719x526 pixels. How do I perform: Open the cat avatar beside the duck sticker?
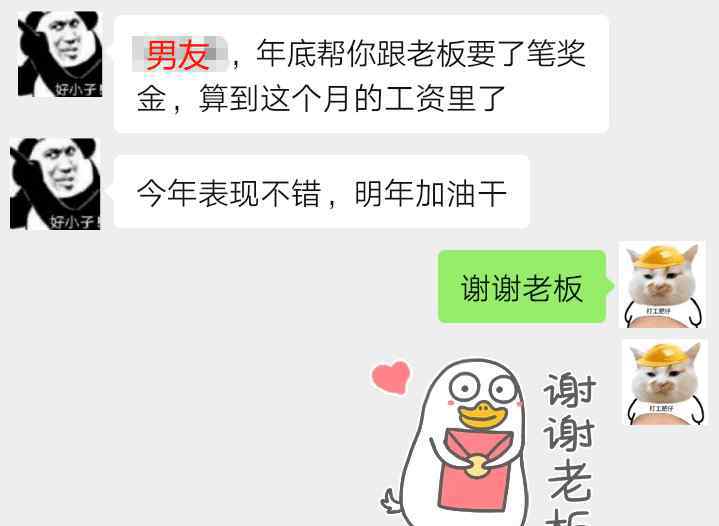[x=662, y=382]
